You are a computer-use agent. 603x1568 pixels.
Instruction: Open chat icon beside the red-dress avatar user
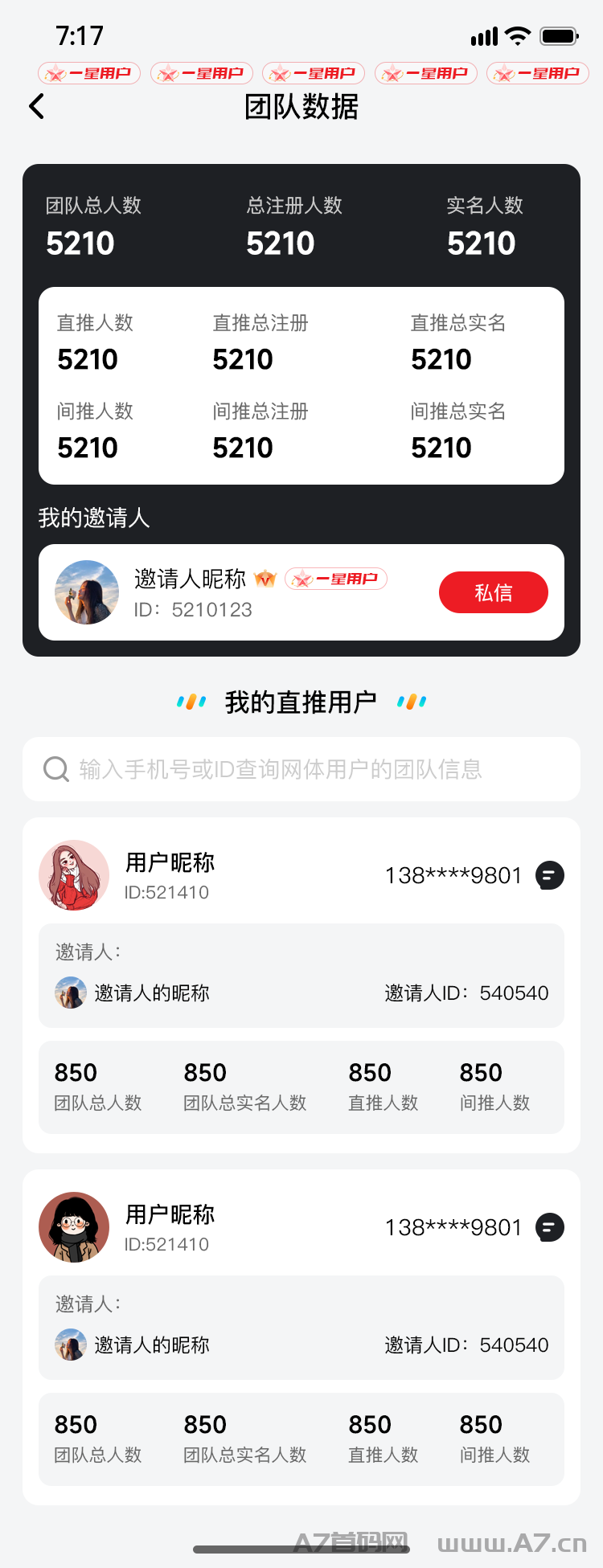click(550, 875)
